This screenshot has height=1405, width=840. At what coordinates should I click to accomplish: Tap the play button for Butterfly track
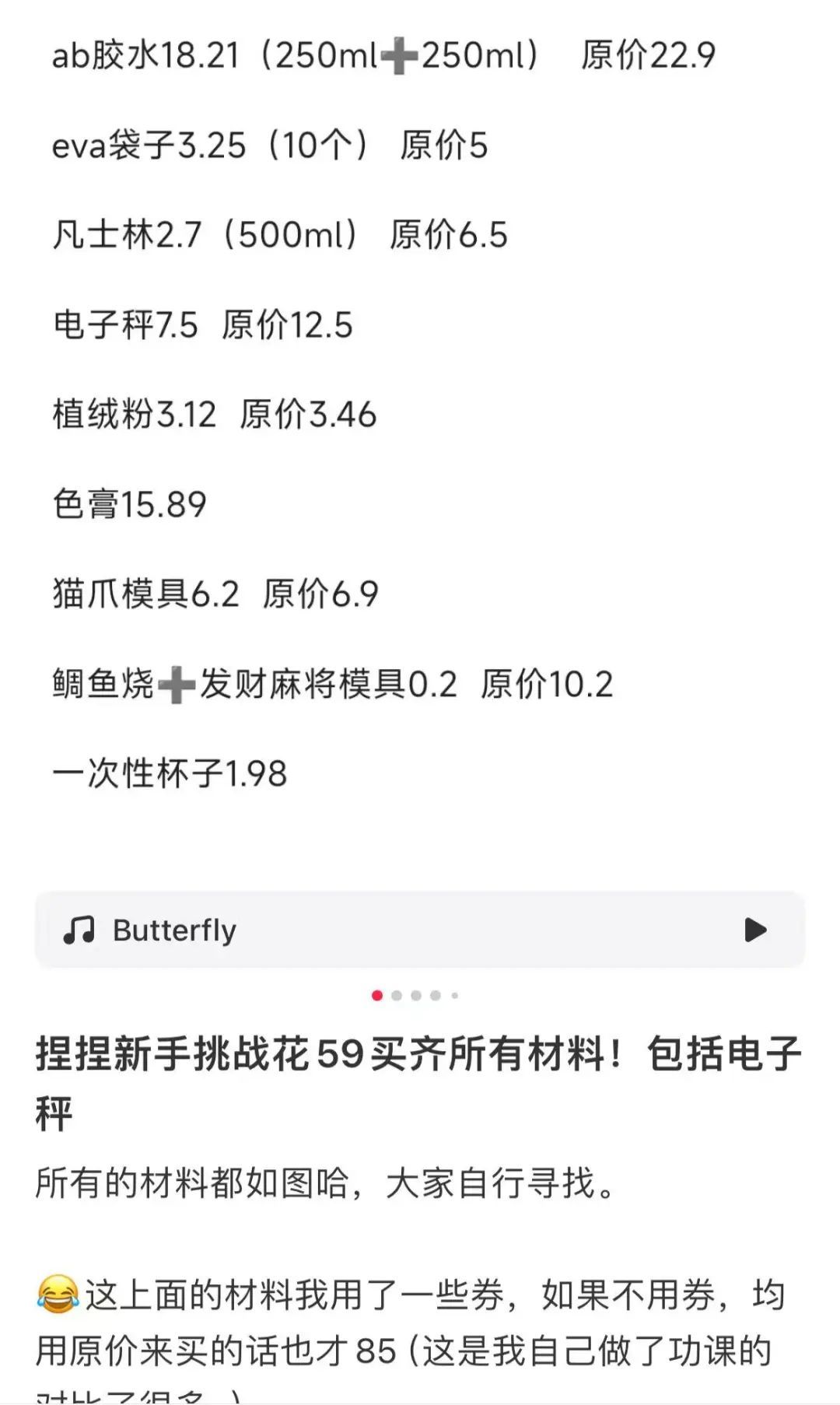click(x=753, y=929)
